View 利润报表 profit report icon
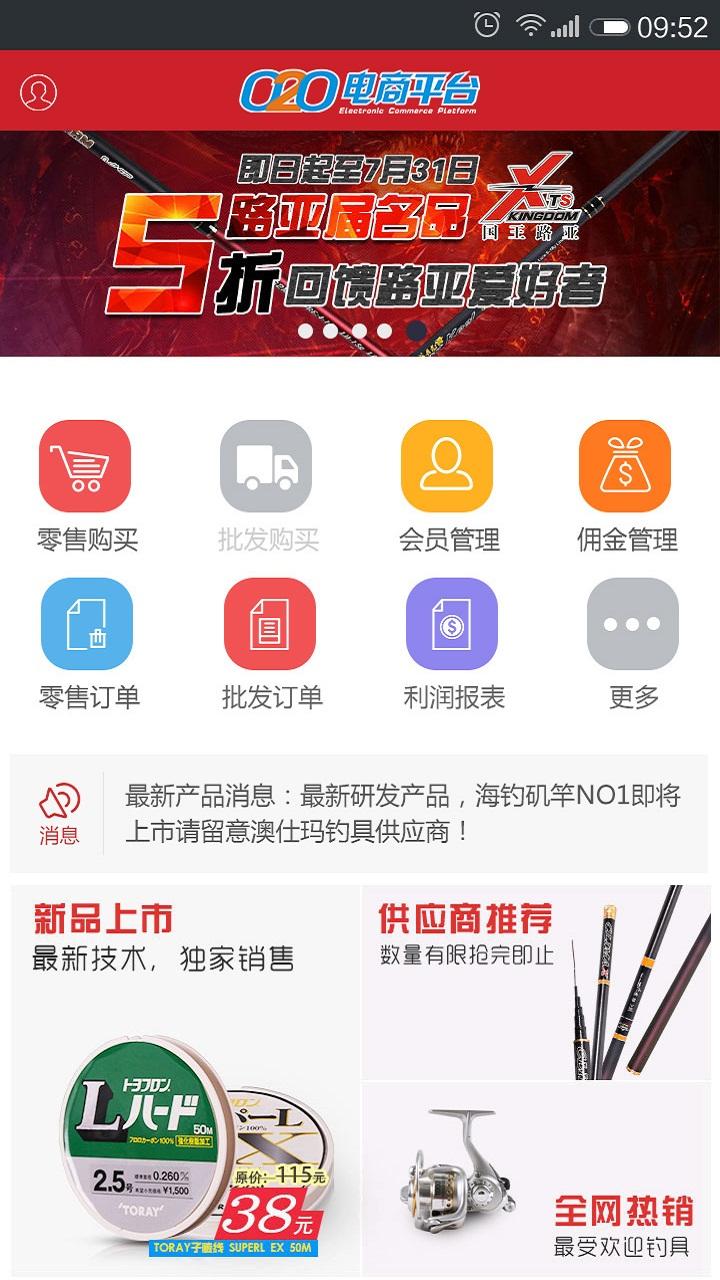720x1280 pixels. point(448,622)
